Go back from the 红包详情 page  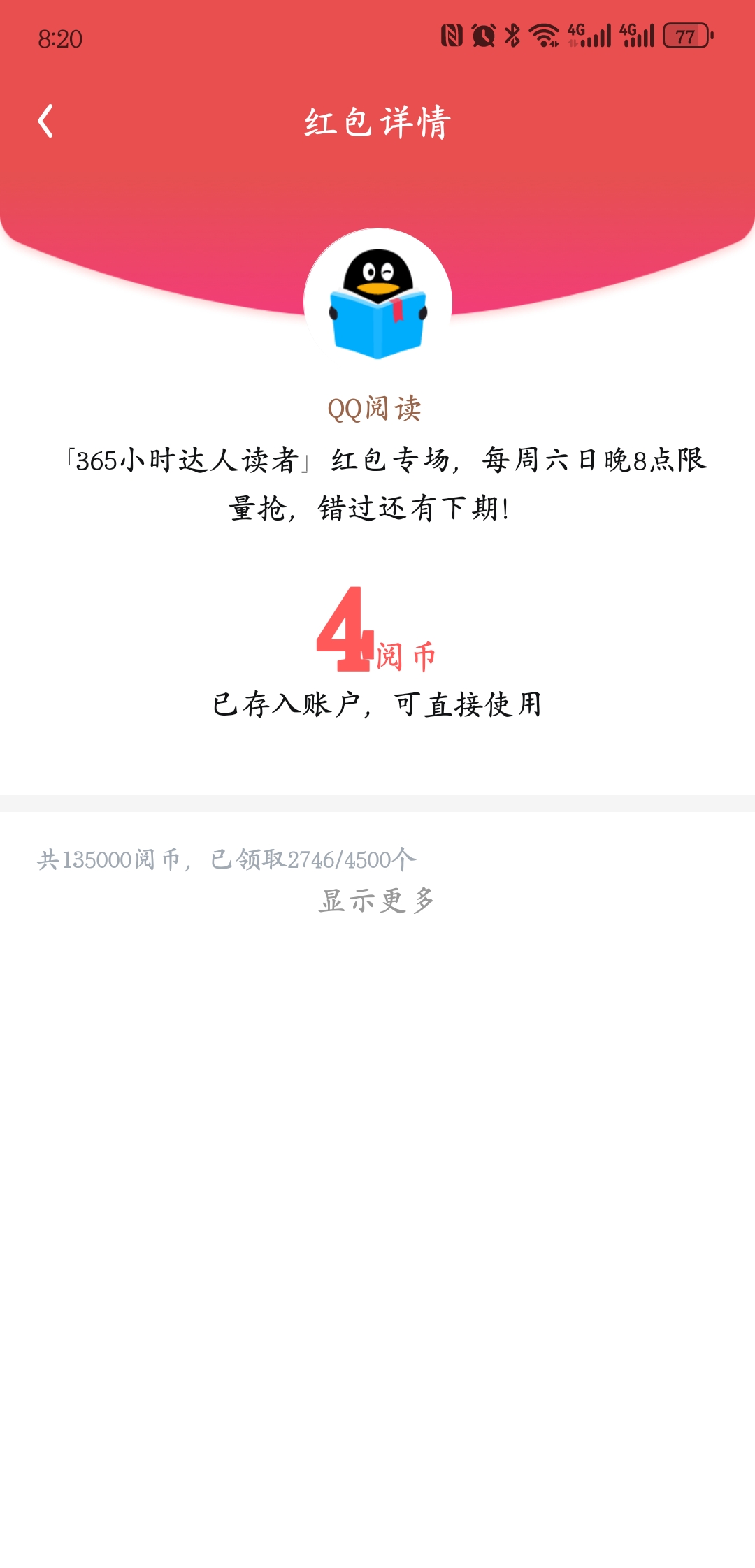pos(45,122)
